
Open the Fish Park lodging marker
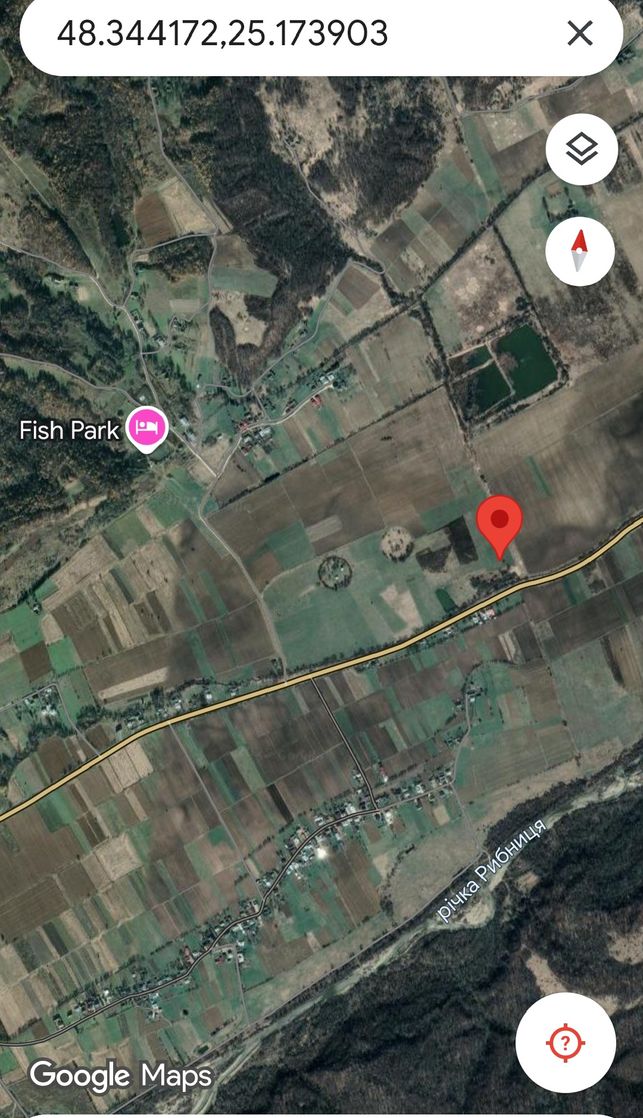147,429
